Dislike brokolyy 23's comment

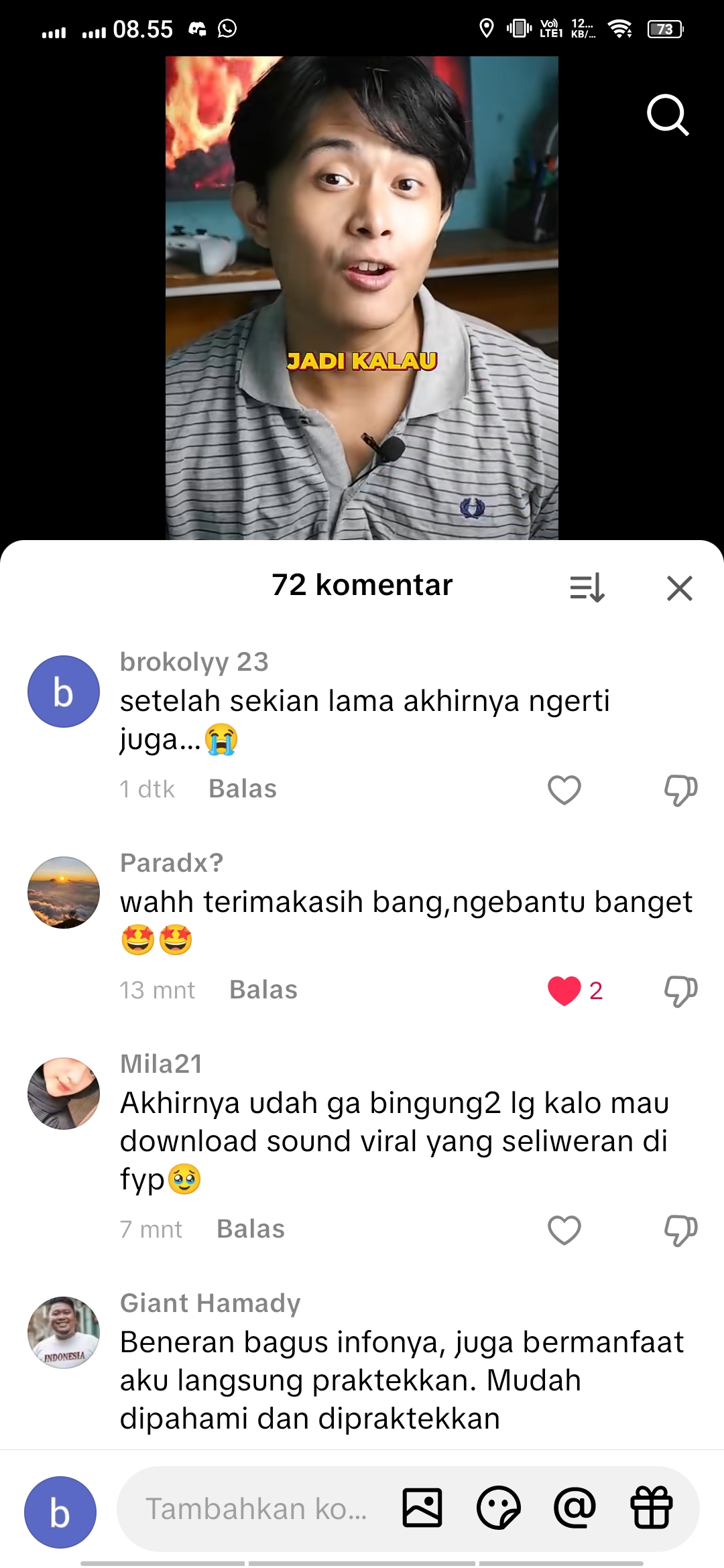(x=680, y=789)
